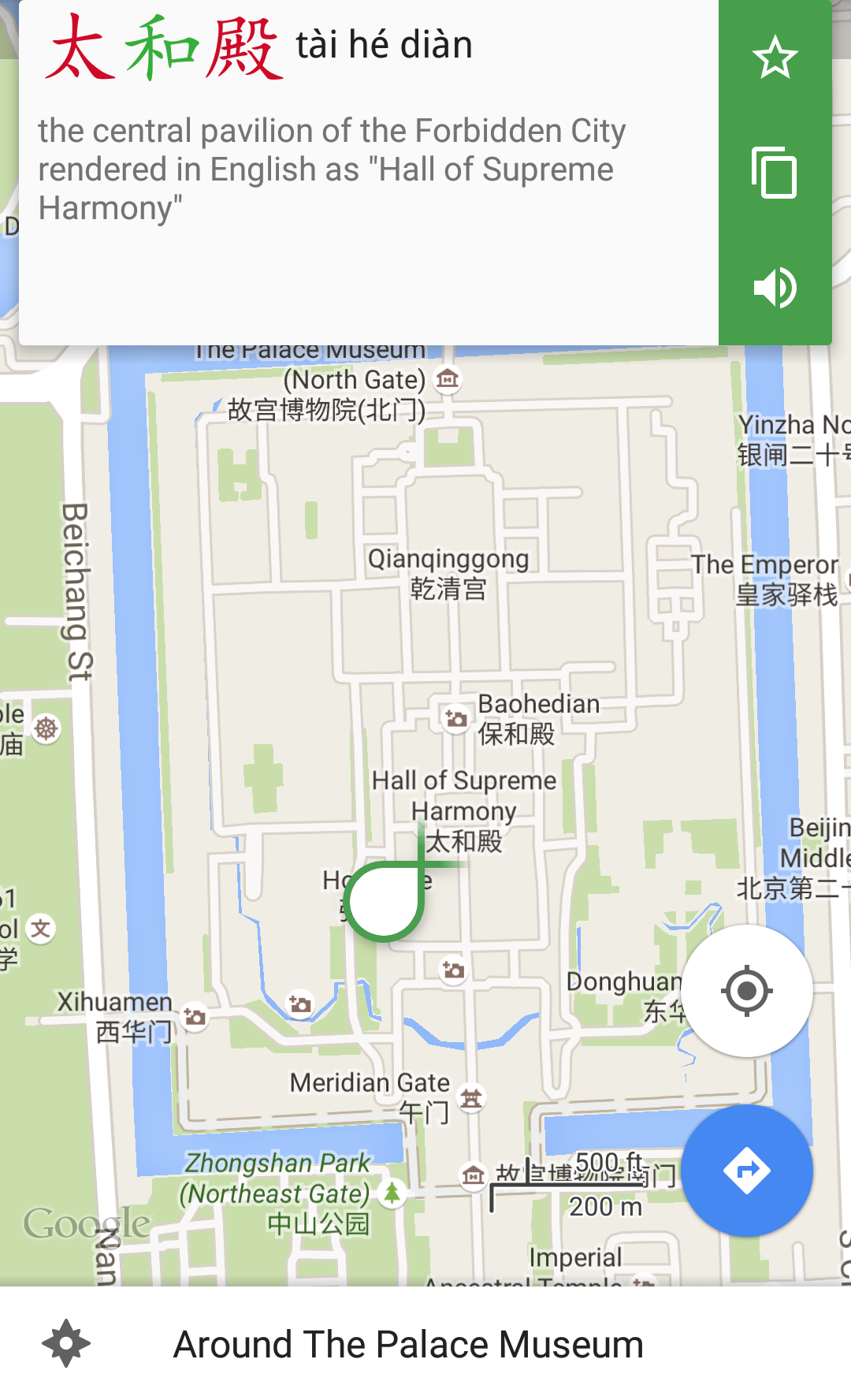Select the Meridian Gate map marker

tap(471, 1097)
